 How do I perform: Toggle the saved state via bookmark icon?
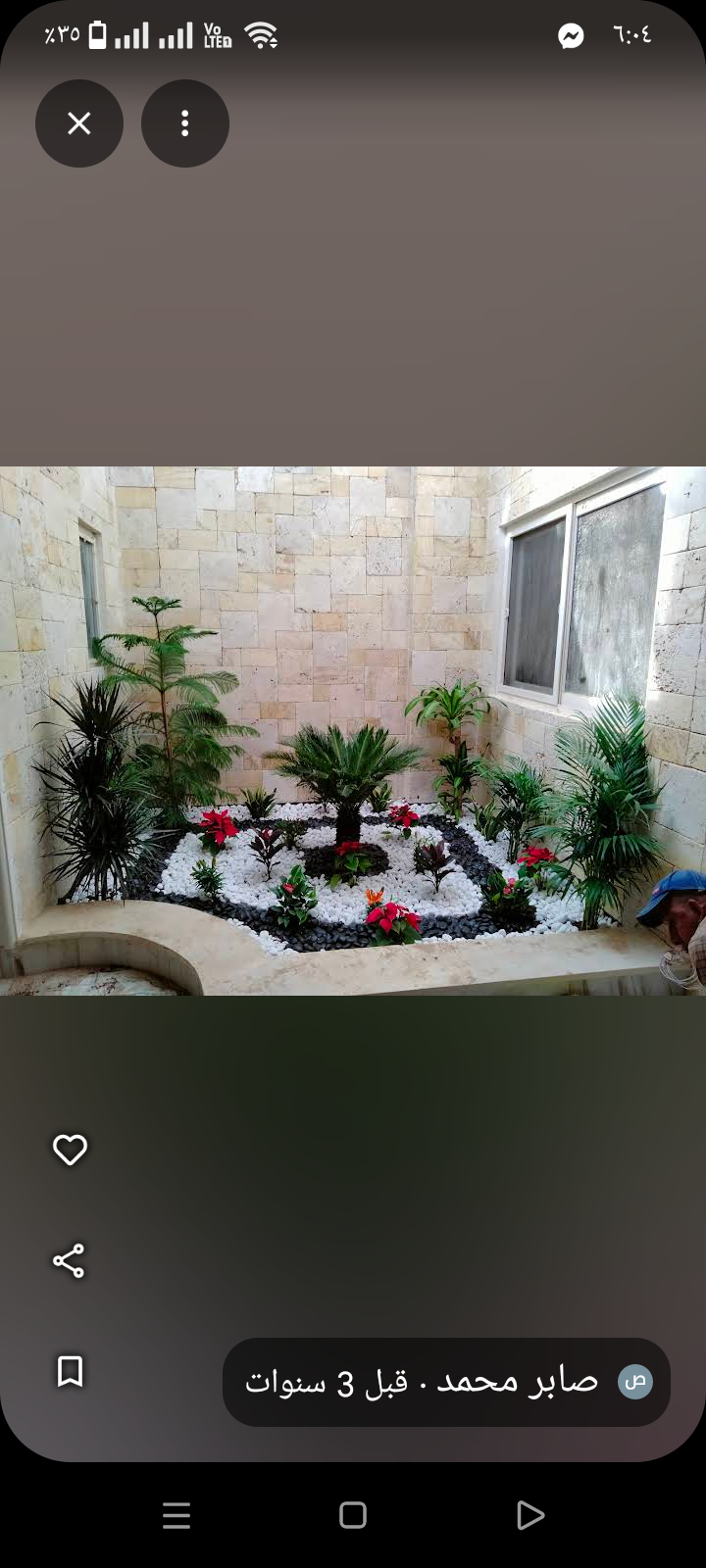70,1374
